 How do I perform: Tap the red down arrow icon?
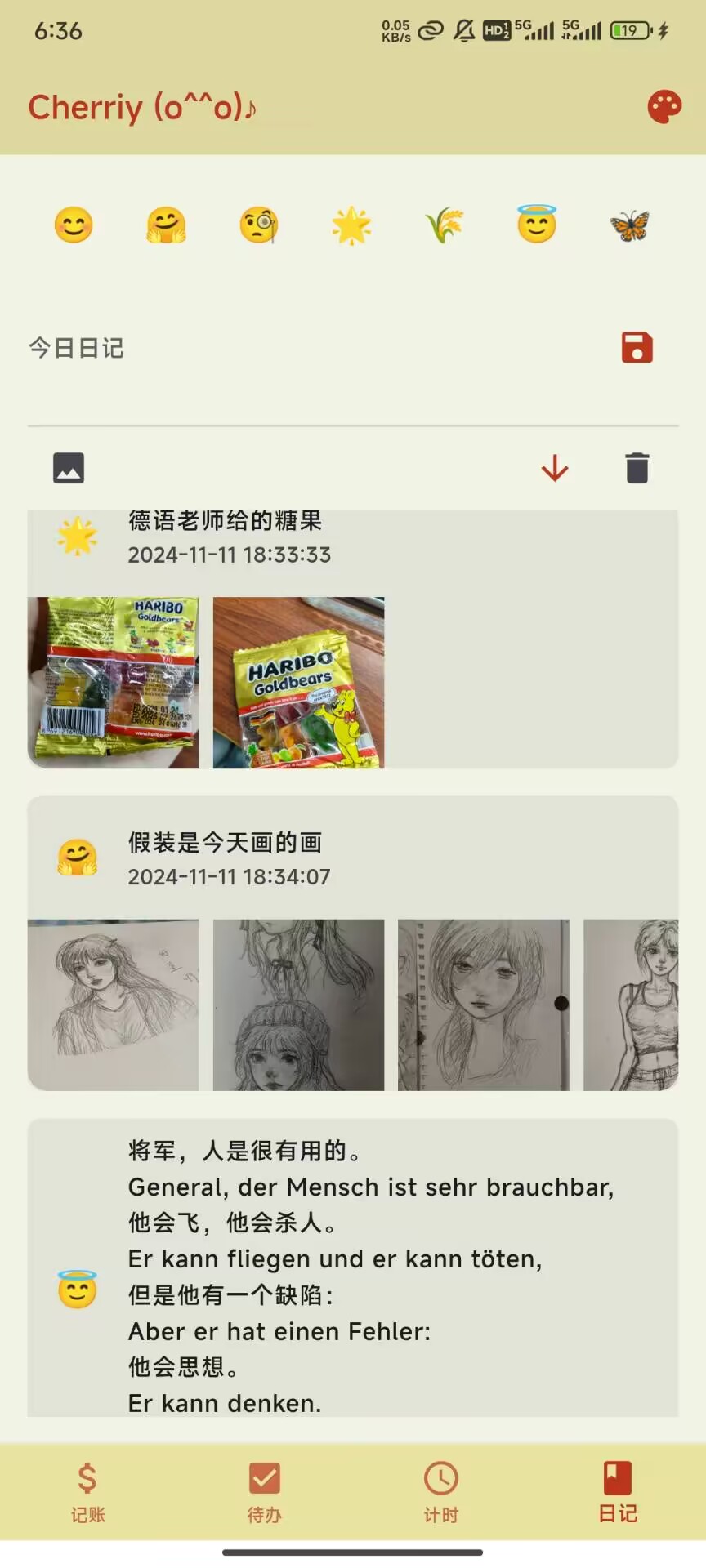555,468
